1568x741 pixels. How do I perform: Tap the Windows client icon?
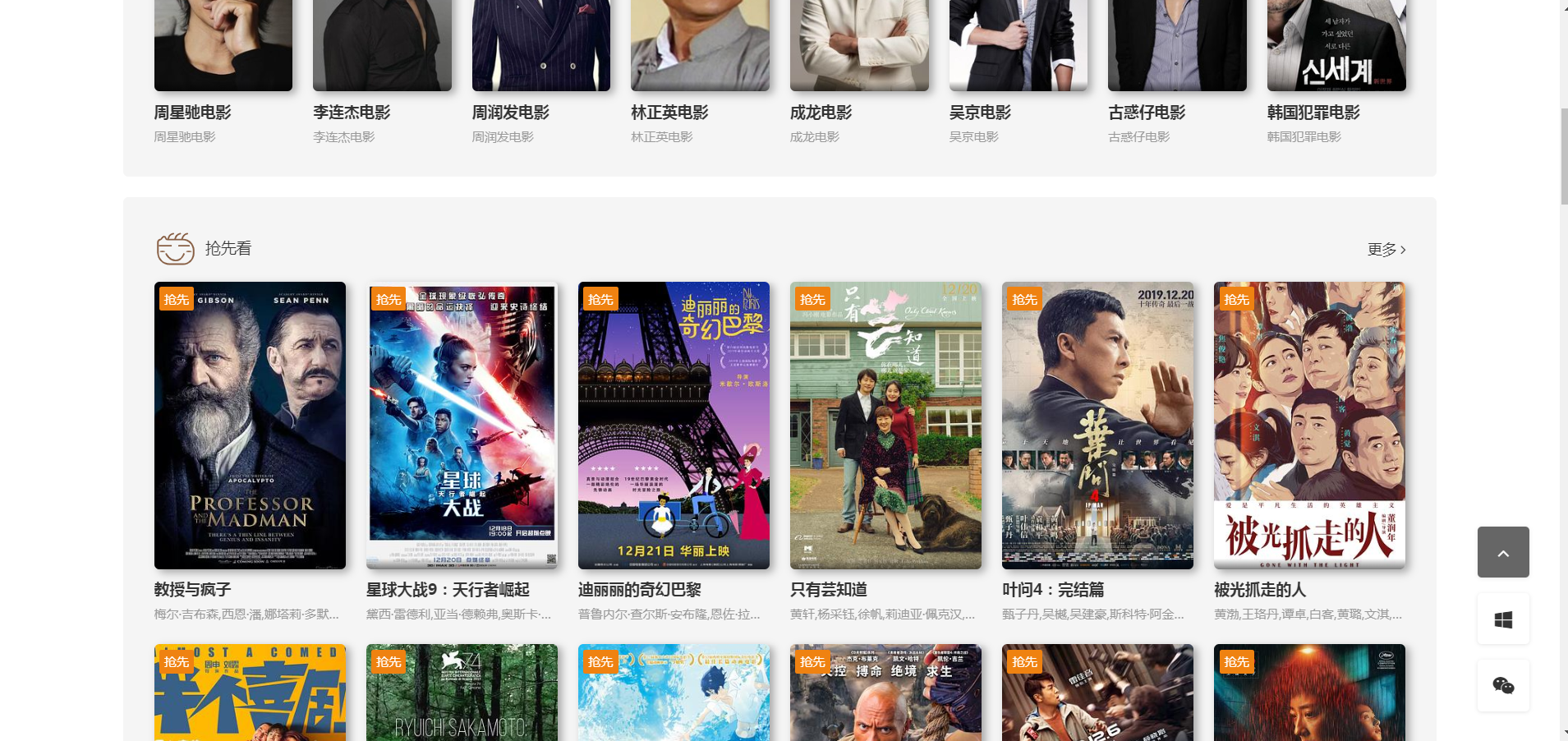pos(1503,619)
